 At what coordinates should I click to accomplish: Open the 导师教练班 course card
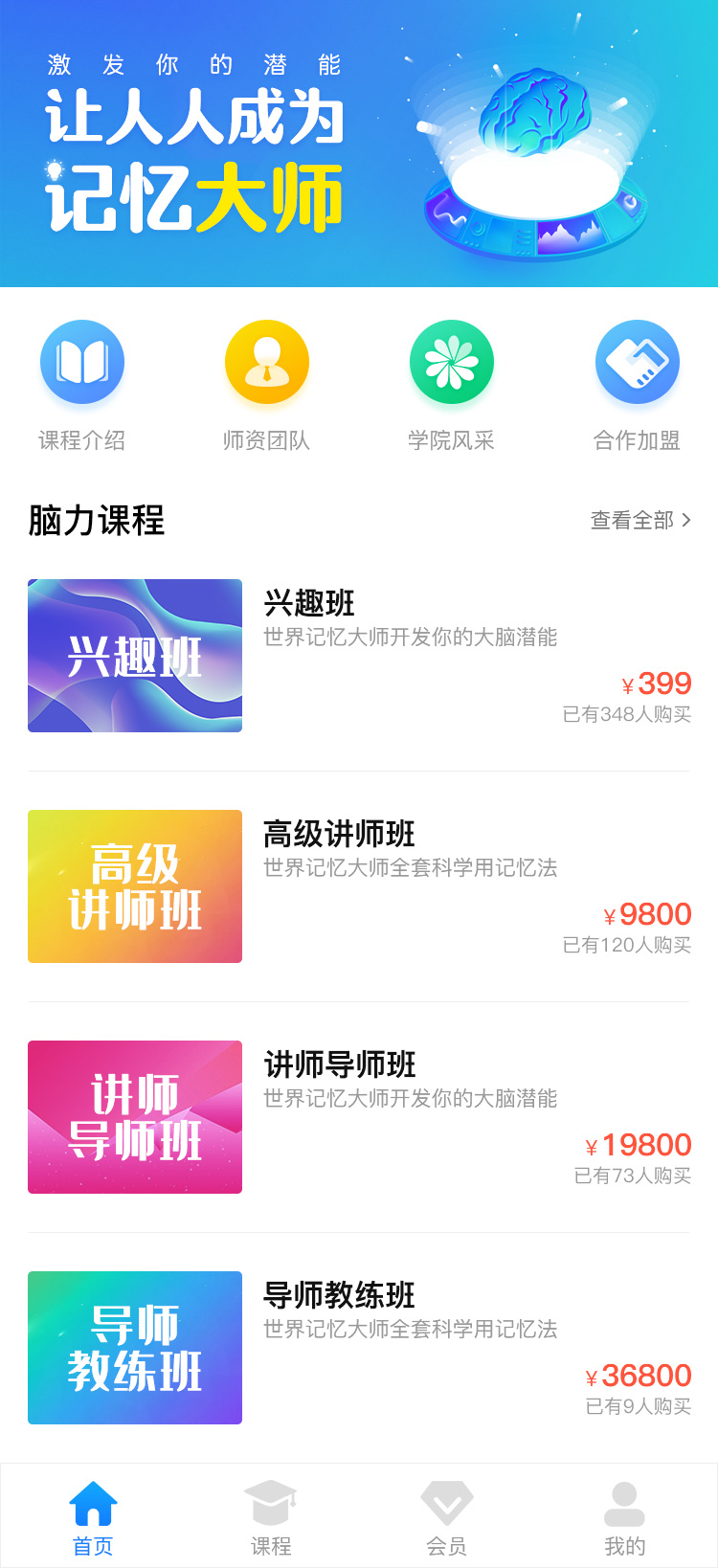coord(359,1348)
